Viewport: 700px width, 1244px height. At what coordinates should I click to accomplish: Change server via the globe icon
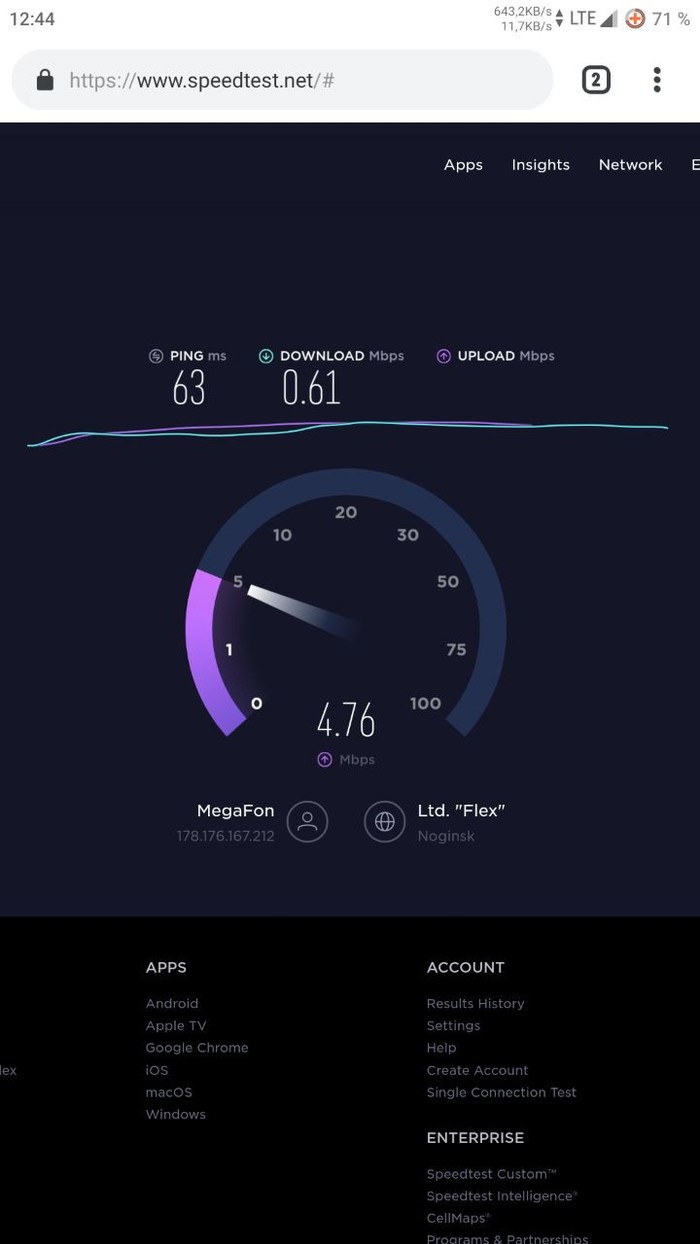coord(384,822)
